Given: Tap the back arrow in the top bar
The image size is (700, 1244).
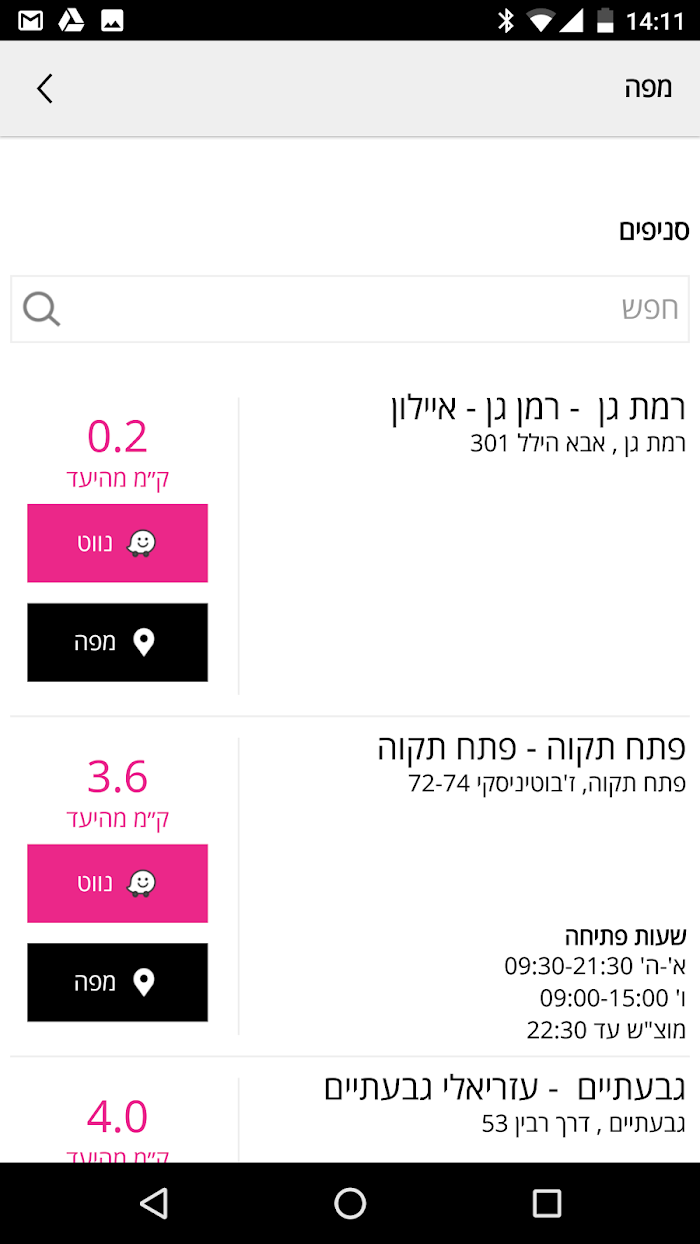Looking at the screenshot, I should pos(44,89).
